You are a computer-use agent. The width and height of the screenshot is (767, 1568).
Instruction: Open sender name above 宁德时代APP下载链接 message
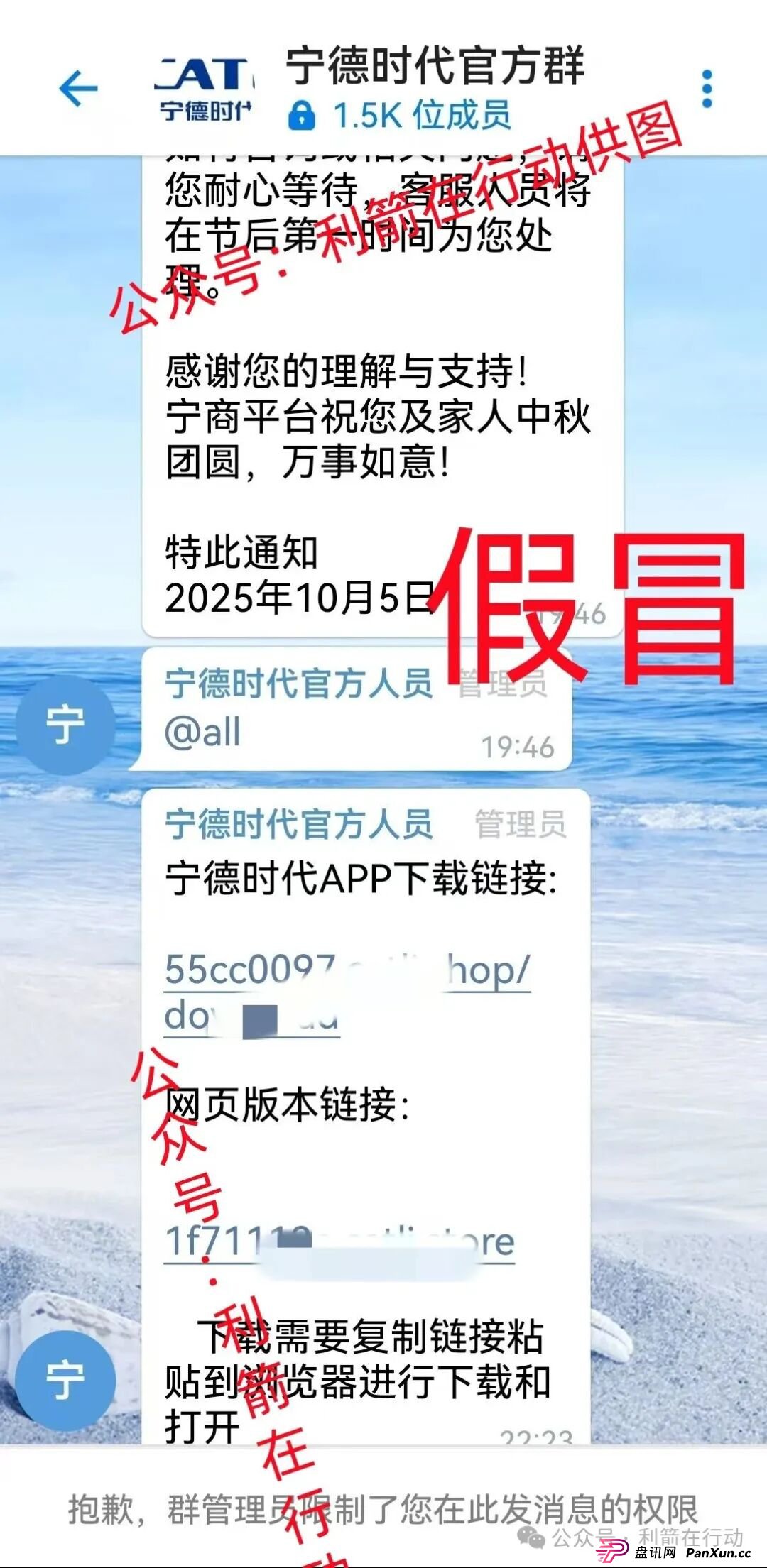click(x=299, y=824)
